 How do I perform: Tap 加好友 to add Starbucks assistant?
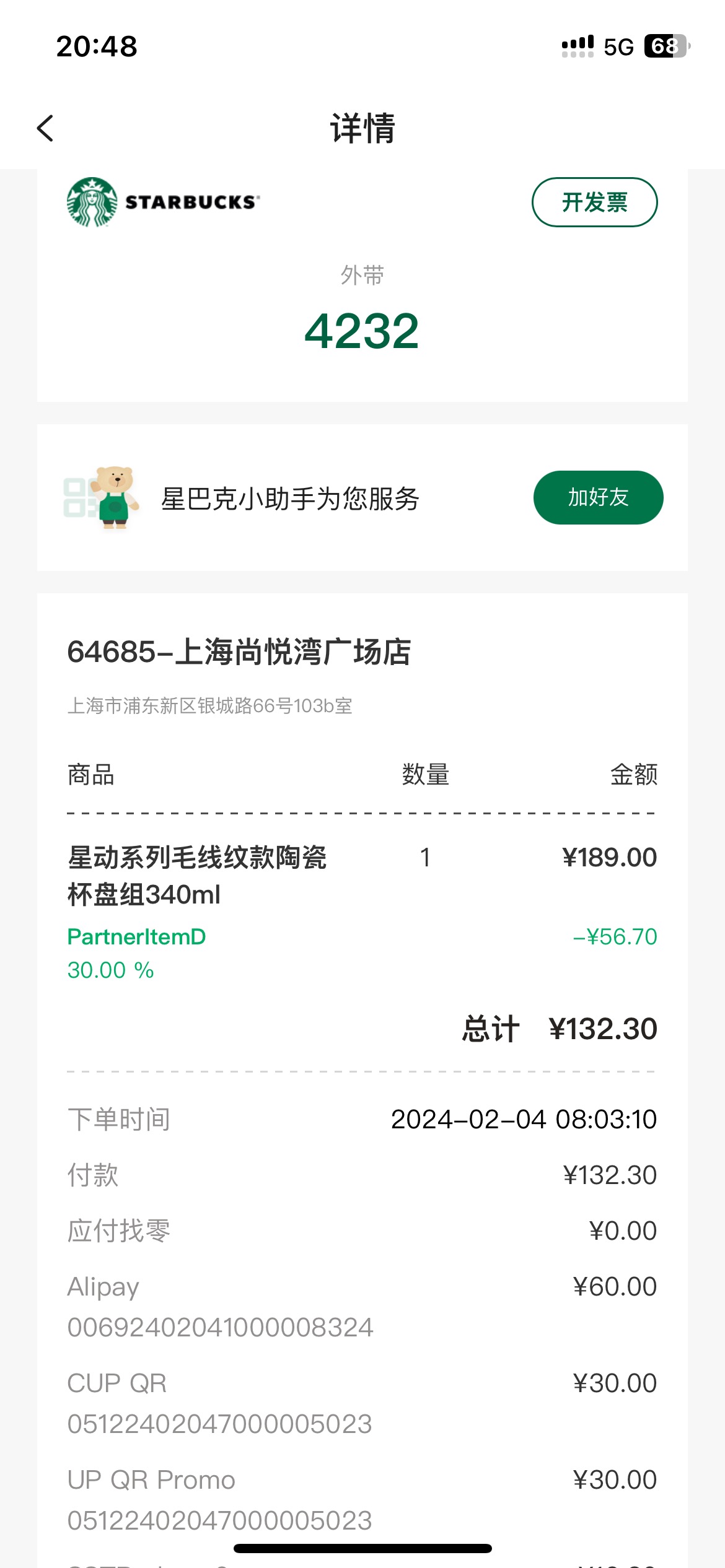pos(598,497)
